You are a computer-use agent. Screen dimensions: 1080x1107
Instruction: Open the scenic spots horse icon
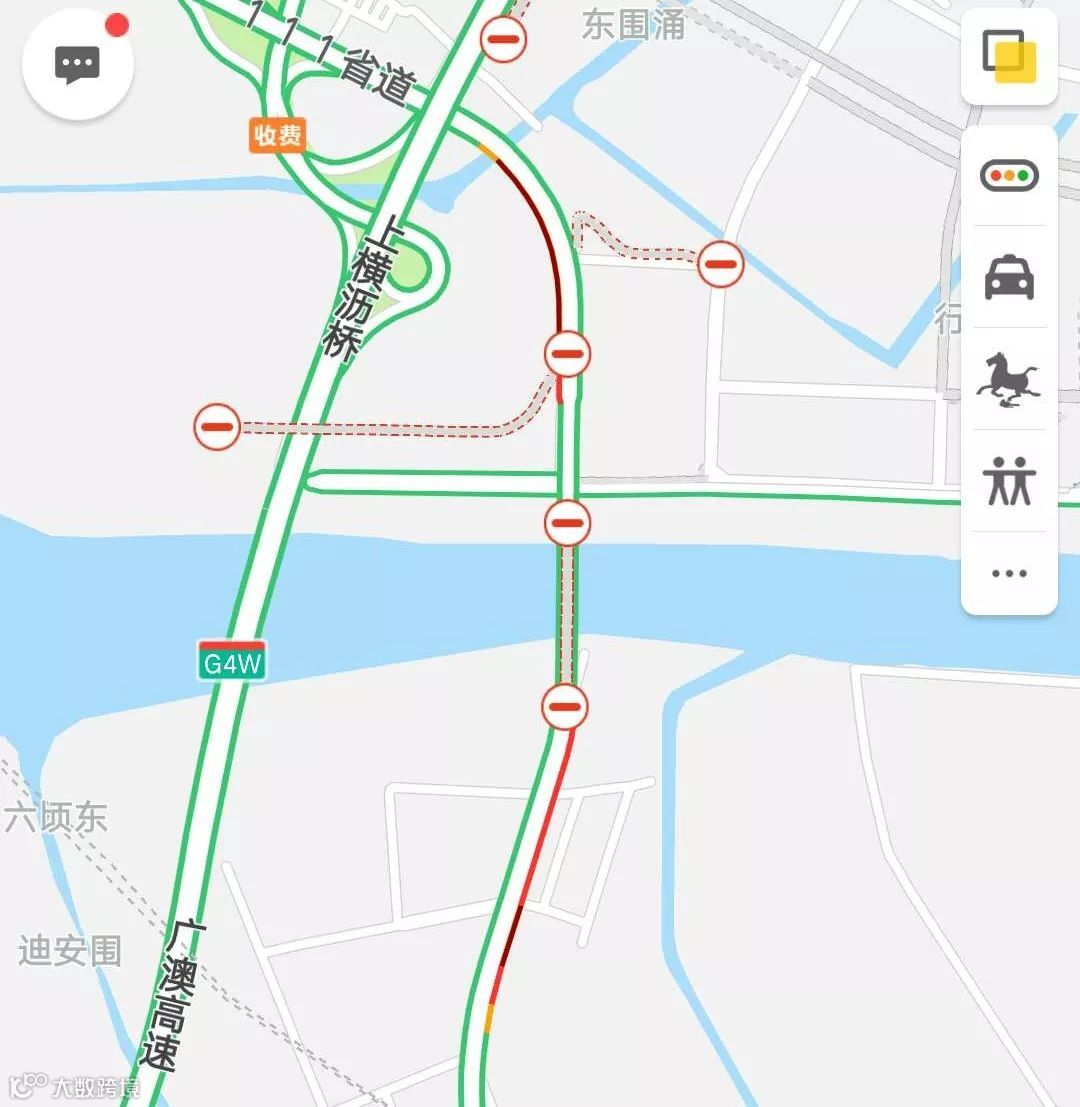tap(1008, 378)
